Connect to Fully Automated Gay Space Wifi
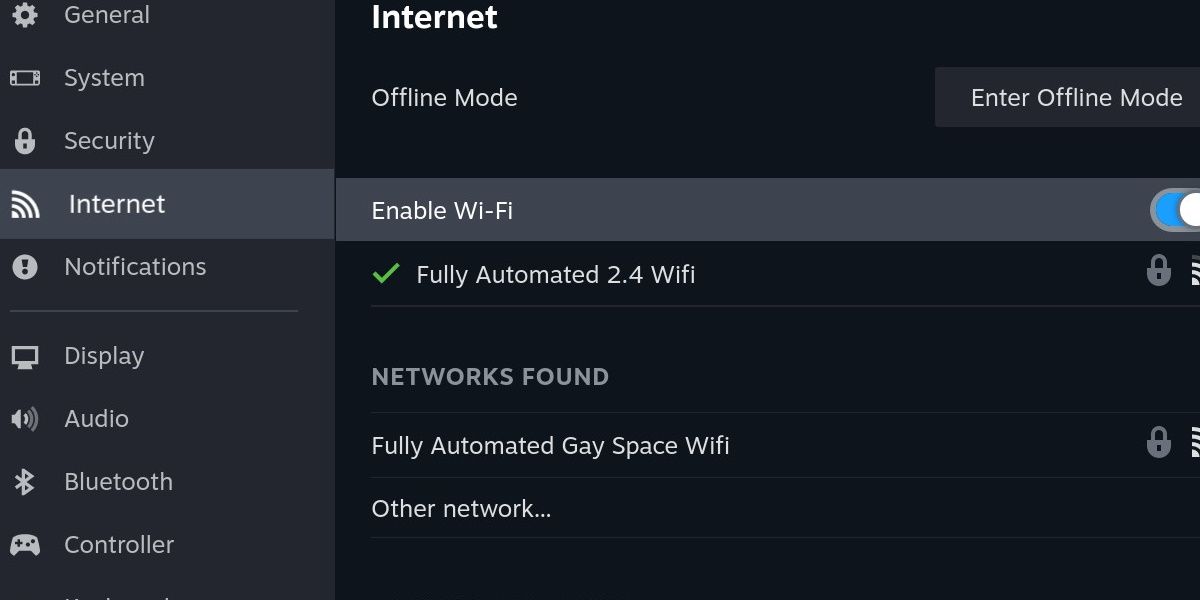 pyautogui.click(x=550, y=445)
